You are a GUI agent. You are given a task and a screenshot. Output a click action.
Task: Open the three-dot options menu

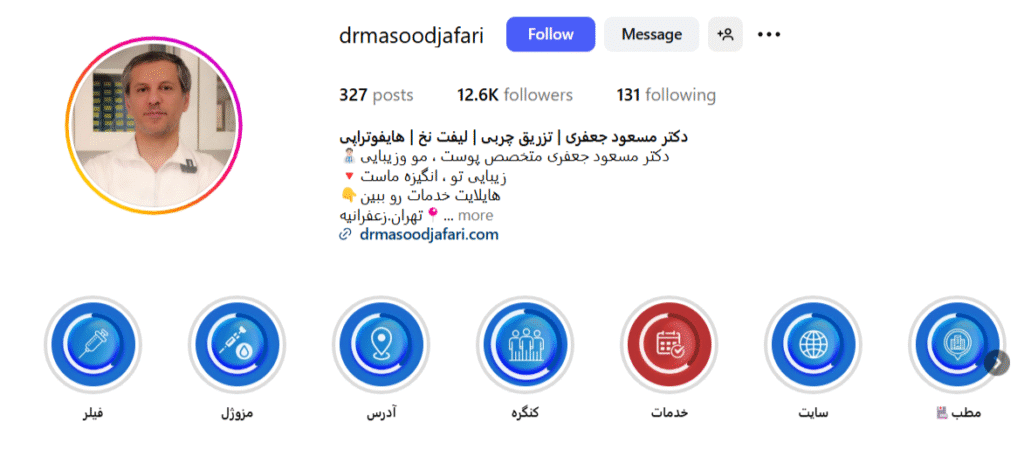click(768, 35)
